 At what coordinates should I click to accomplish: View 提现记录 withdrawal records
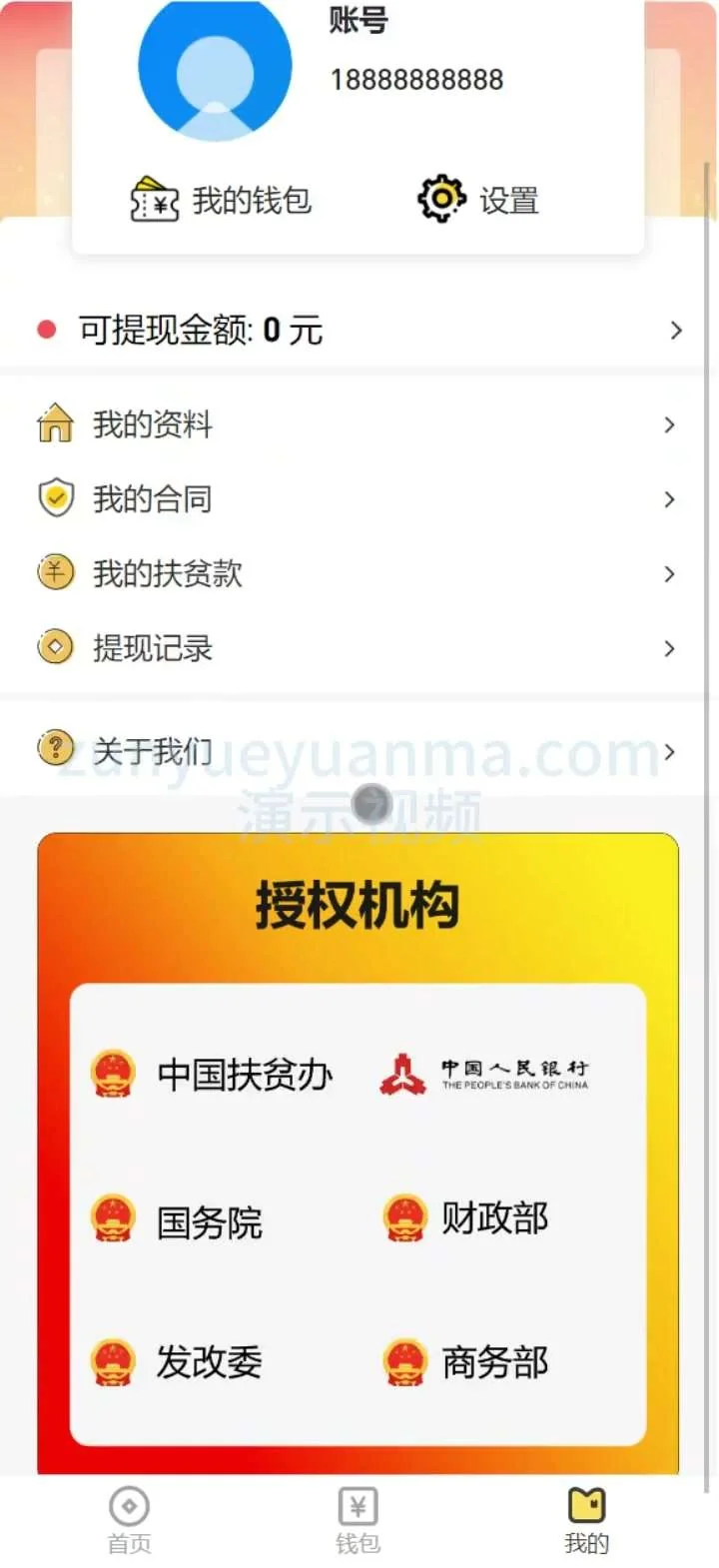point(358,647)
